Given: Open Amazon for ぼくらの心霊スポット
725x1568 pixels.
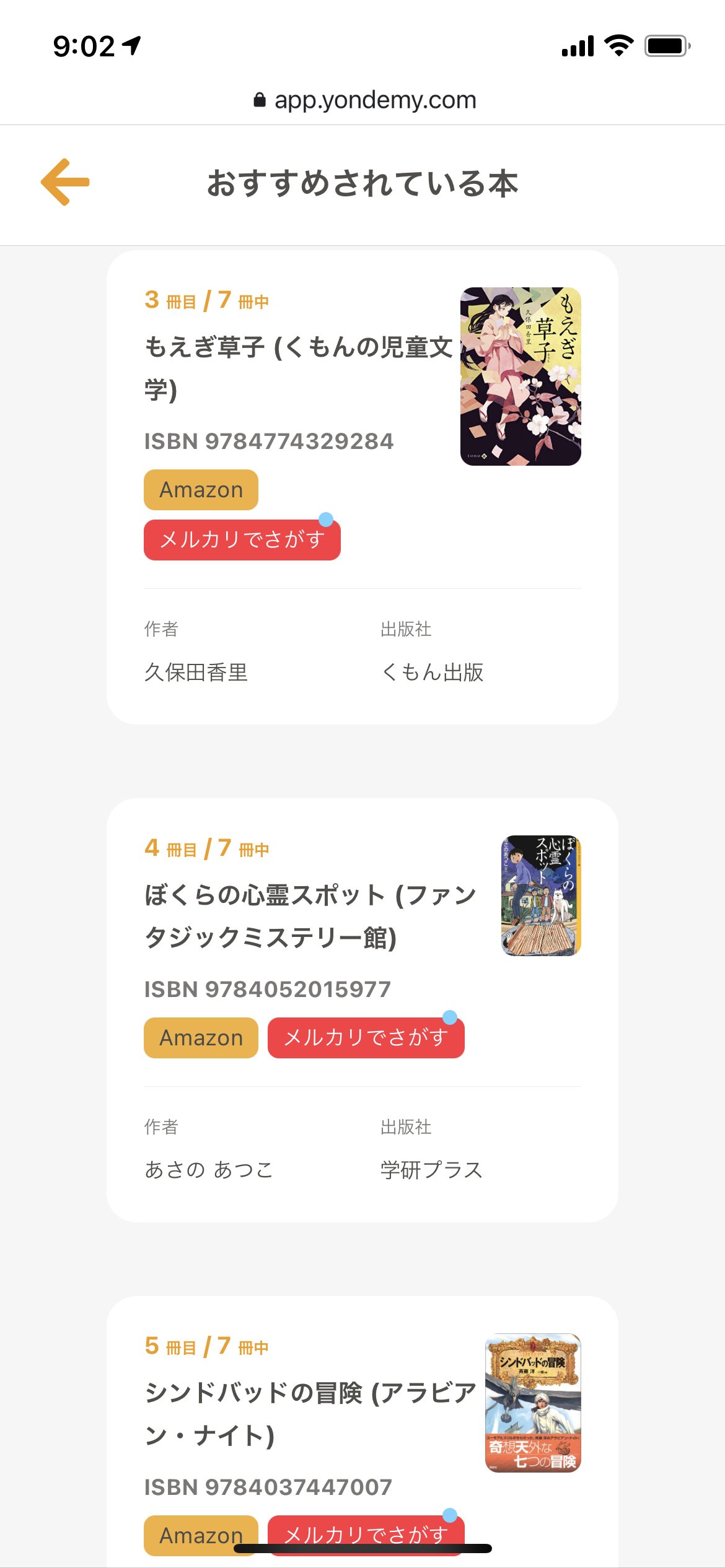Looking at the screenshot, I should click(x=201, y=1038).
